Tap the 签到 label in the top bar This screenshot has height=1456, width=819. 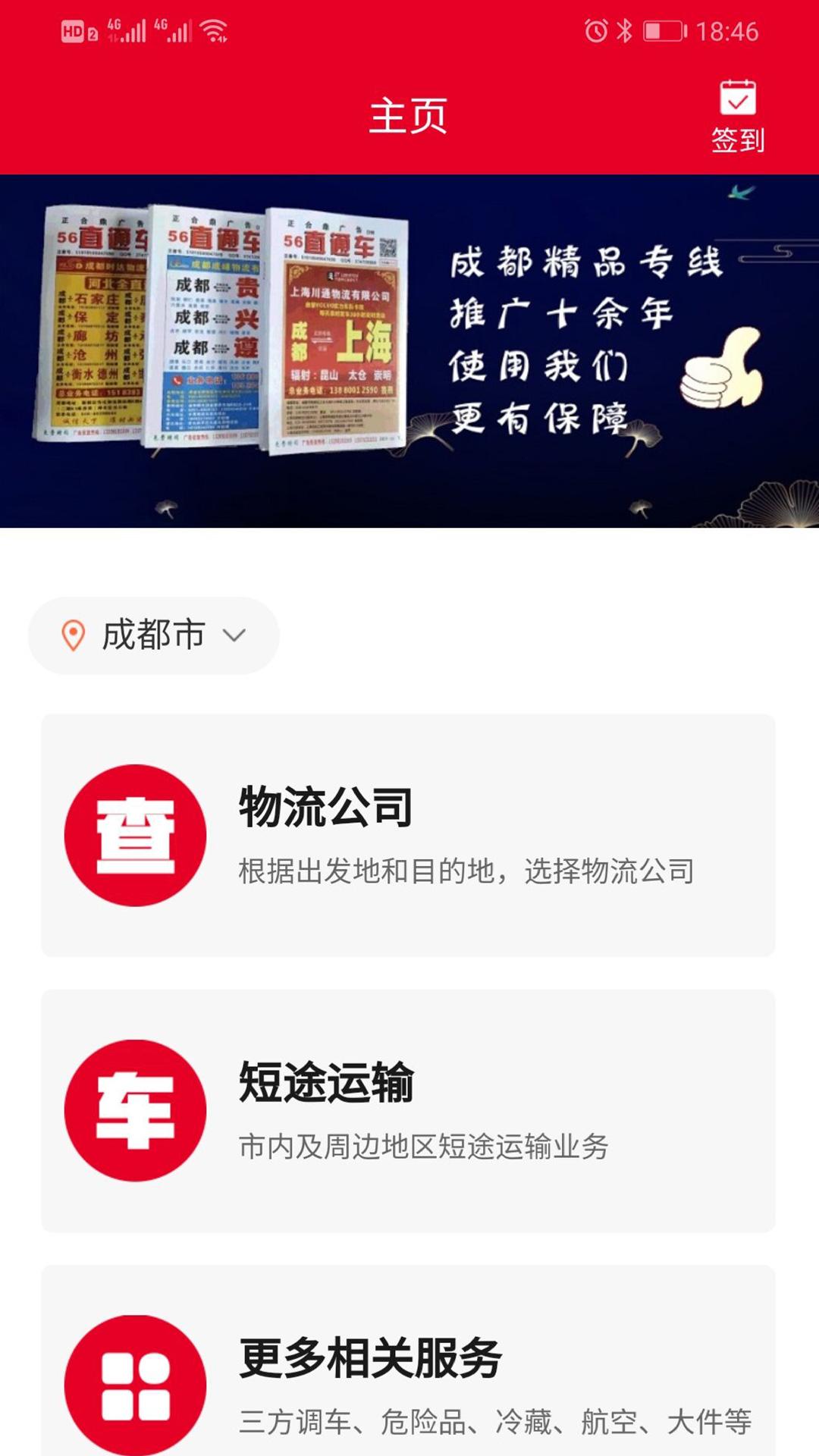tap(739, 139)
